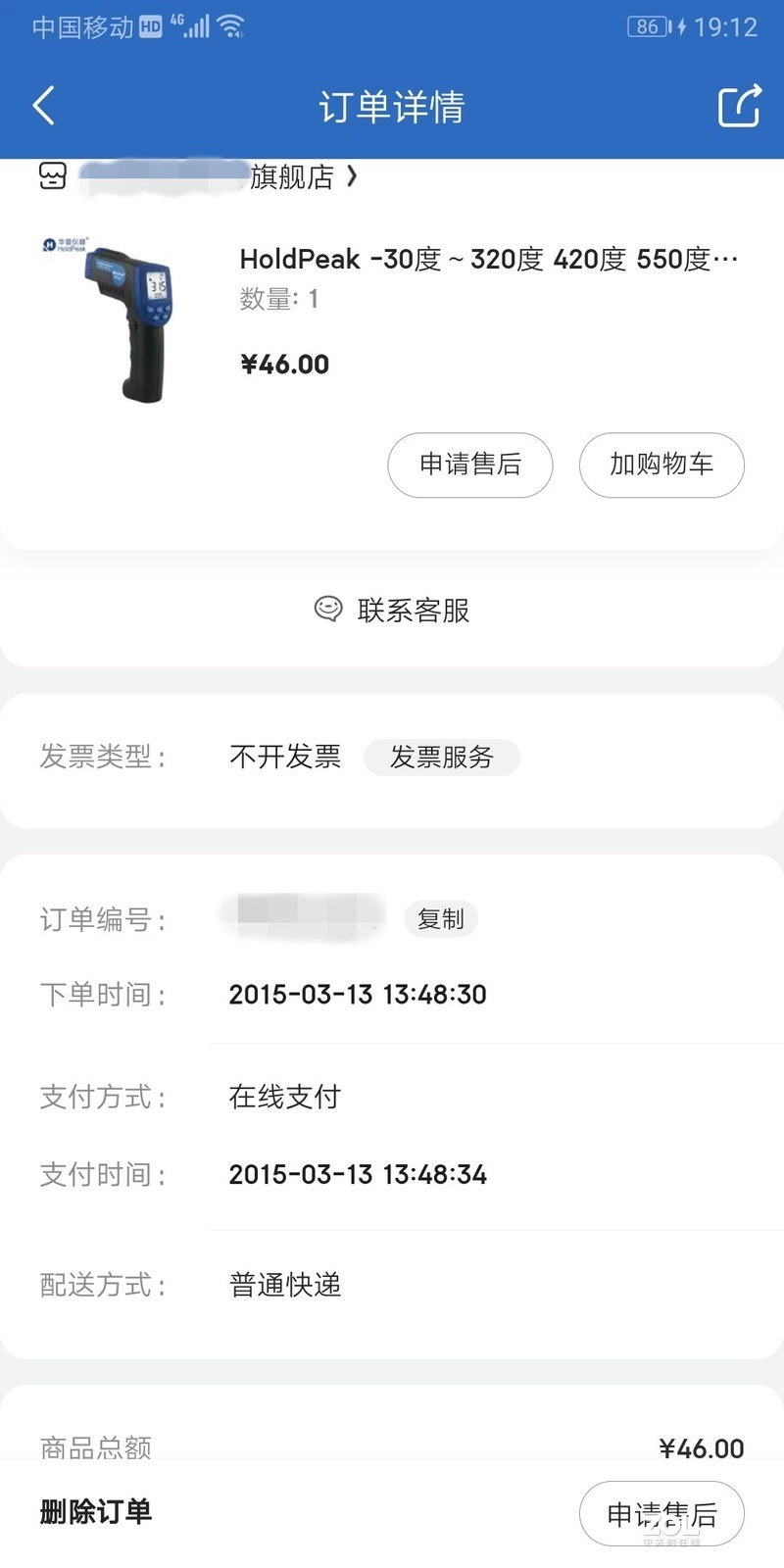Screen dimensions: 784x1568
Task: Tap the ¥46.00 商品总额 amount
Action: click(700, 1447)
